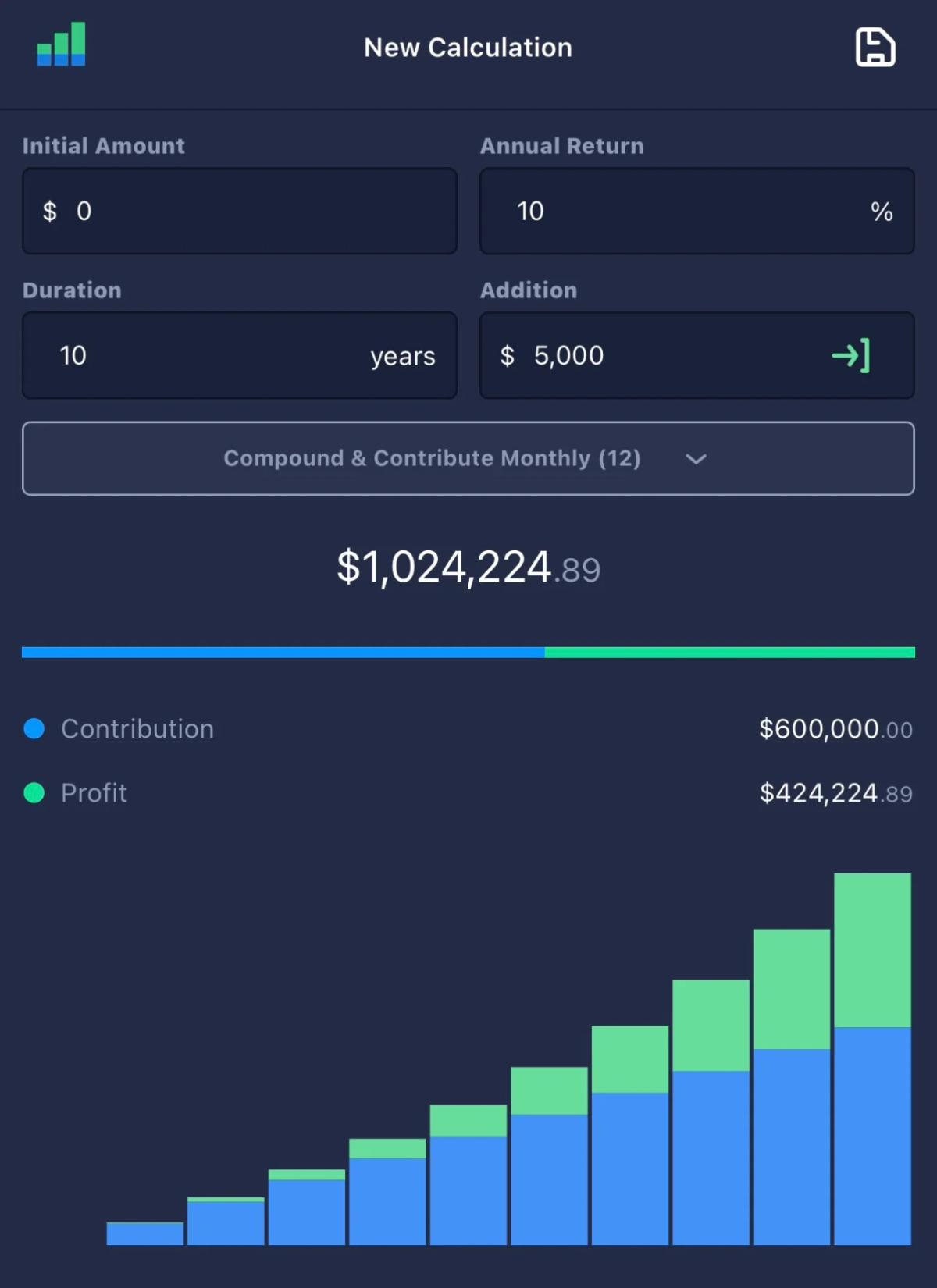Click the save calculation icon

click(875, 48)
